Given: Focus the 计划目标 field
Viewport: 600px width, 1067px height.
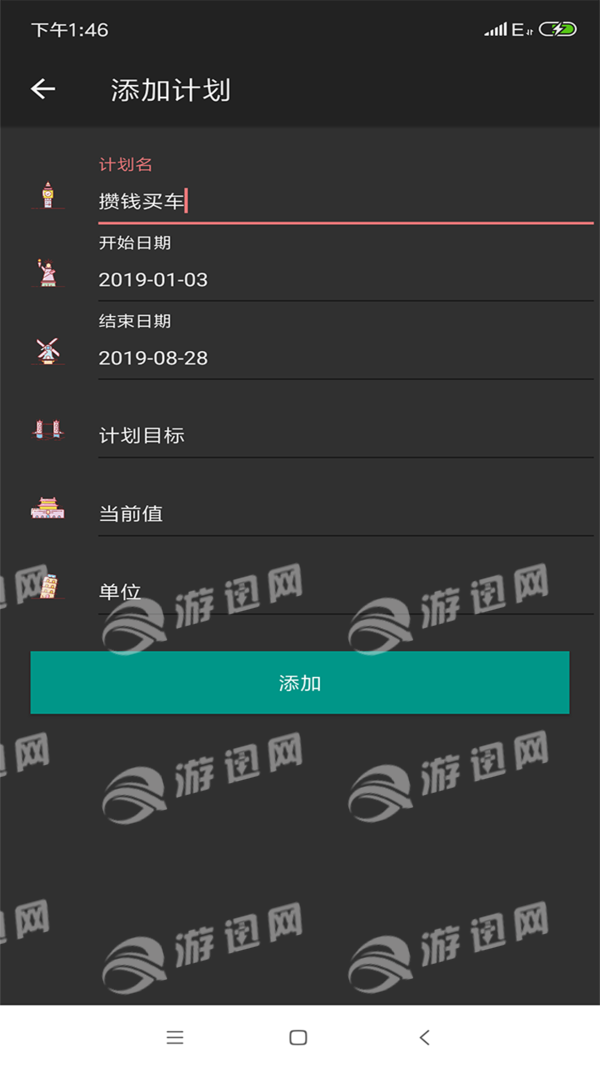Looking at the screenshot, I should 345,435.
